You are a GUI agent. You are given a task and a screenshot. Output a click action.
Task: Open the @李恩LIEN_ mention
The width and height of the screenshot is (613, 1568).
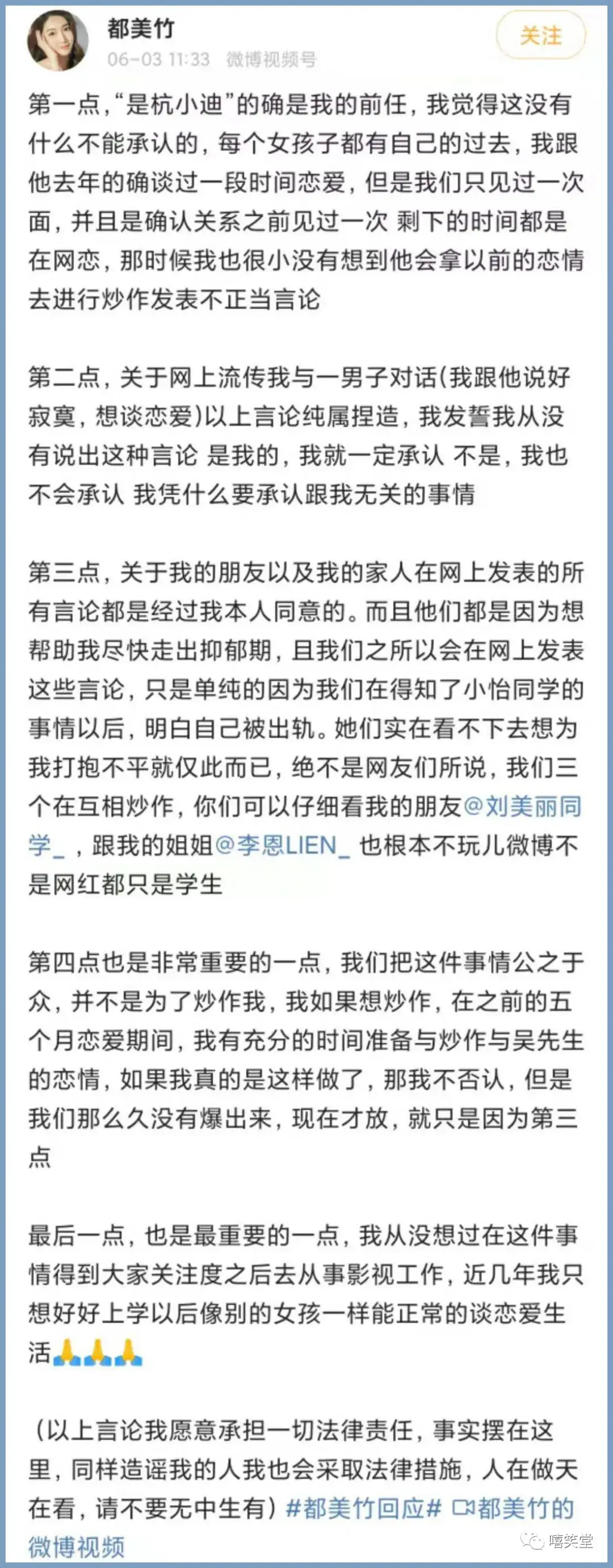tap(282, 845)
